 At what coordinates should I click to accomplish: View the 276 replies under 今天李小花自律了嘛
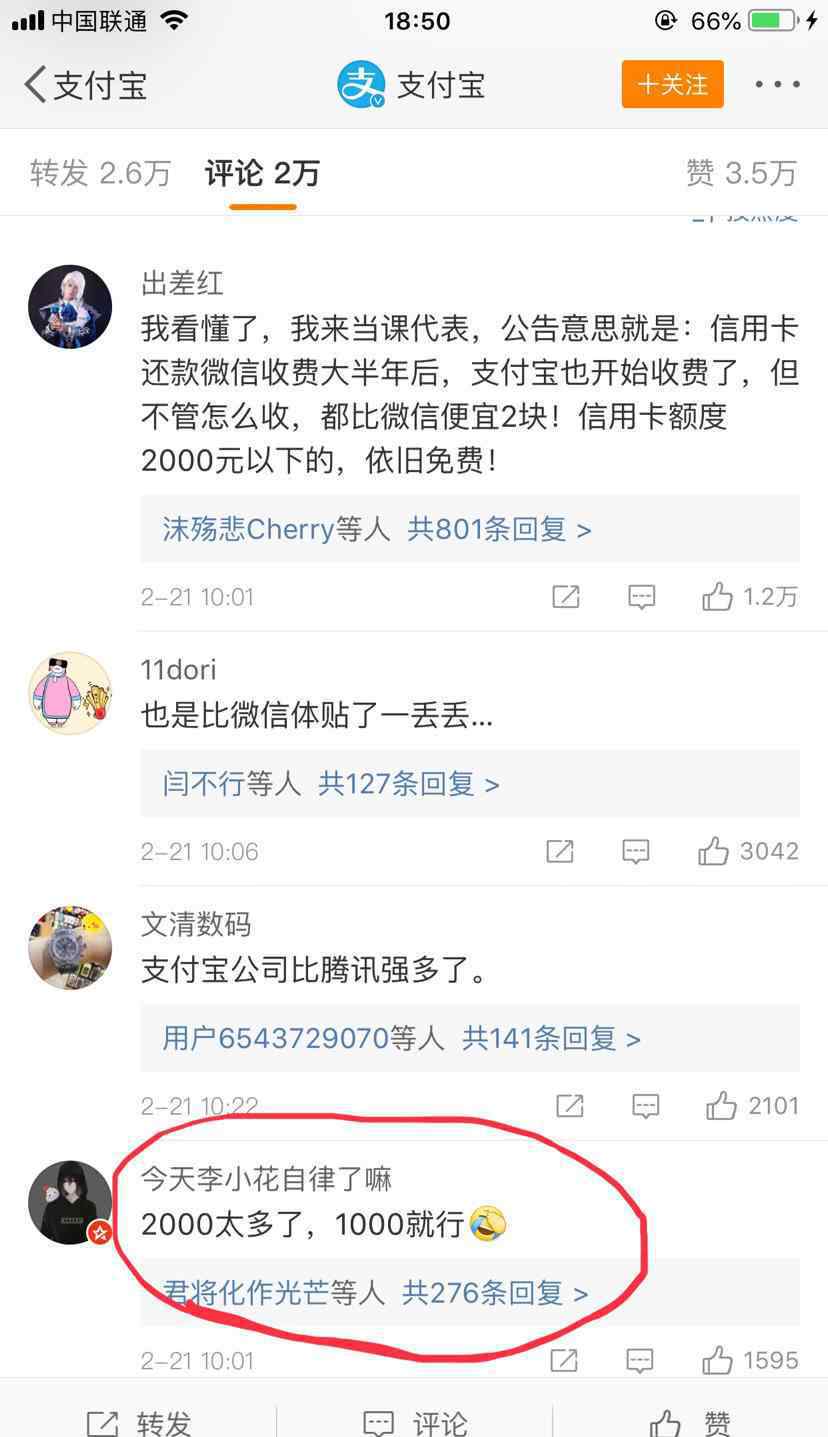click(x=375, y=1293)
